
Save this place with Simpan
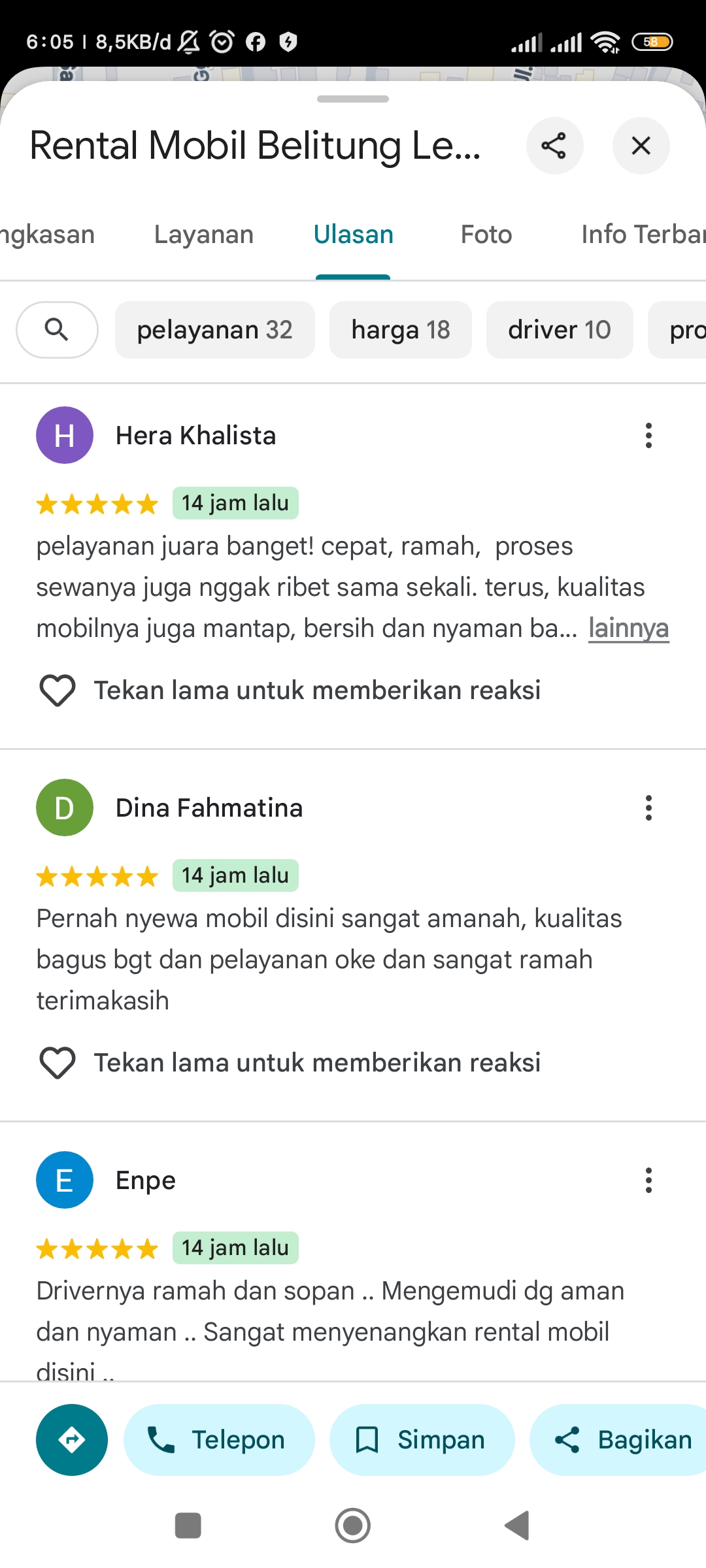(x=422, y=1440)
